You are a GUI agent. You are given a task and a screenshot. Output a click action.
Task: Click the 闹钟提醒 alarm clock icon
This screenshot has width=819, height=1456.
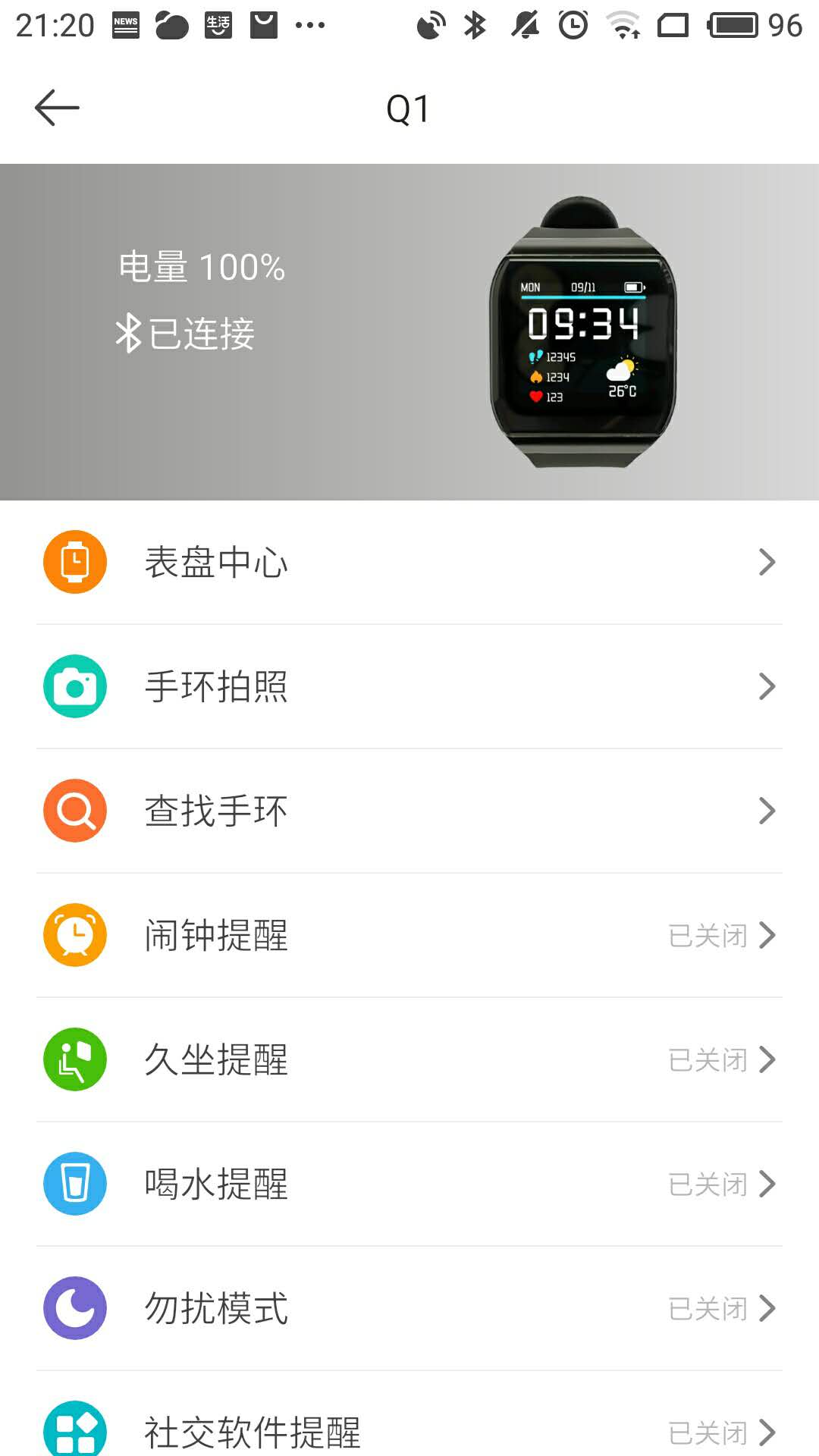[74, 934]
